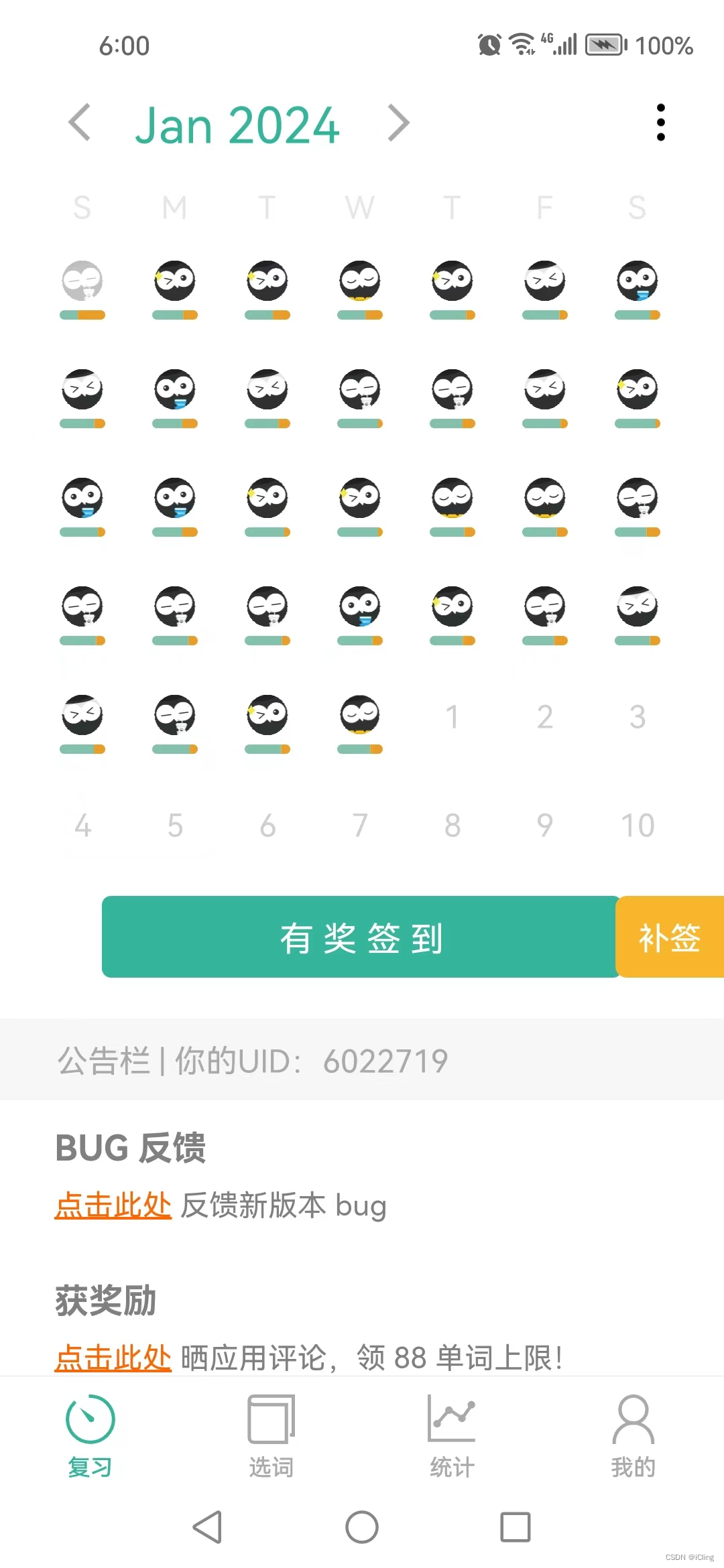
Task: Open the Jan 2024 month header
Action: click(238, 125)
